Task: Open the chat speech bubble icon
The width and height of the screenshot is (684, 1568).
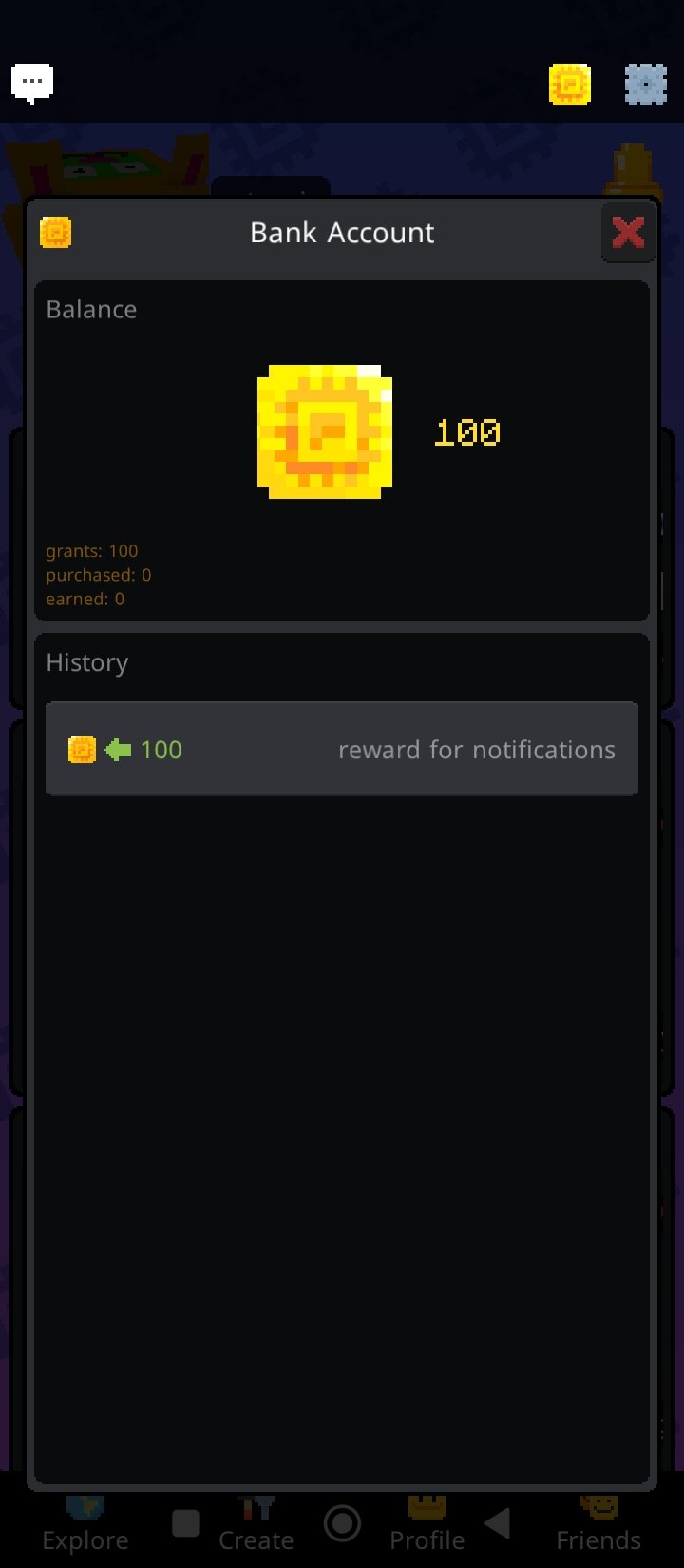Action: pyautogui.click(x=32, y=85)
